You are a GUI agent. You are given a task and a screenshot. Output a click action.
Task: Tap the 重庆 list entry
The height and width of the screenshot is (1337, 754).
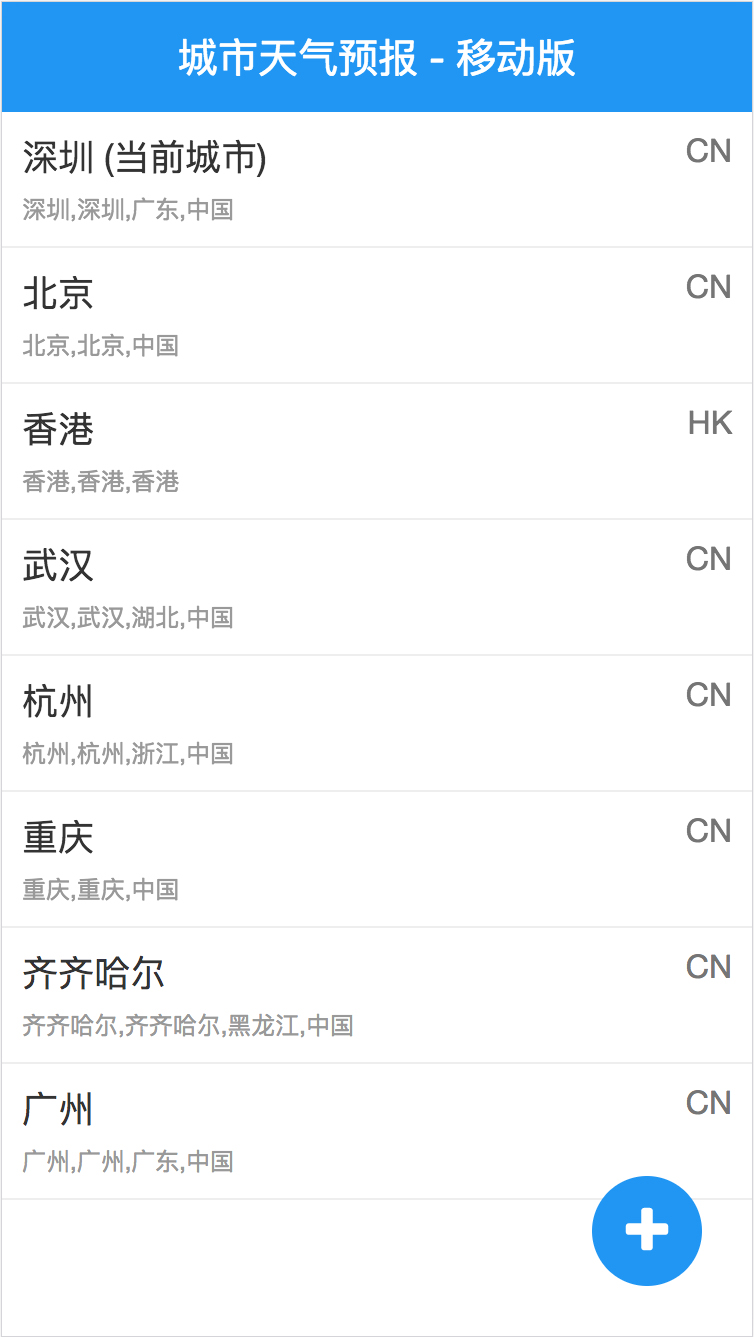tap(376, 859)
